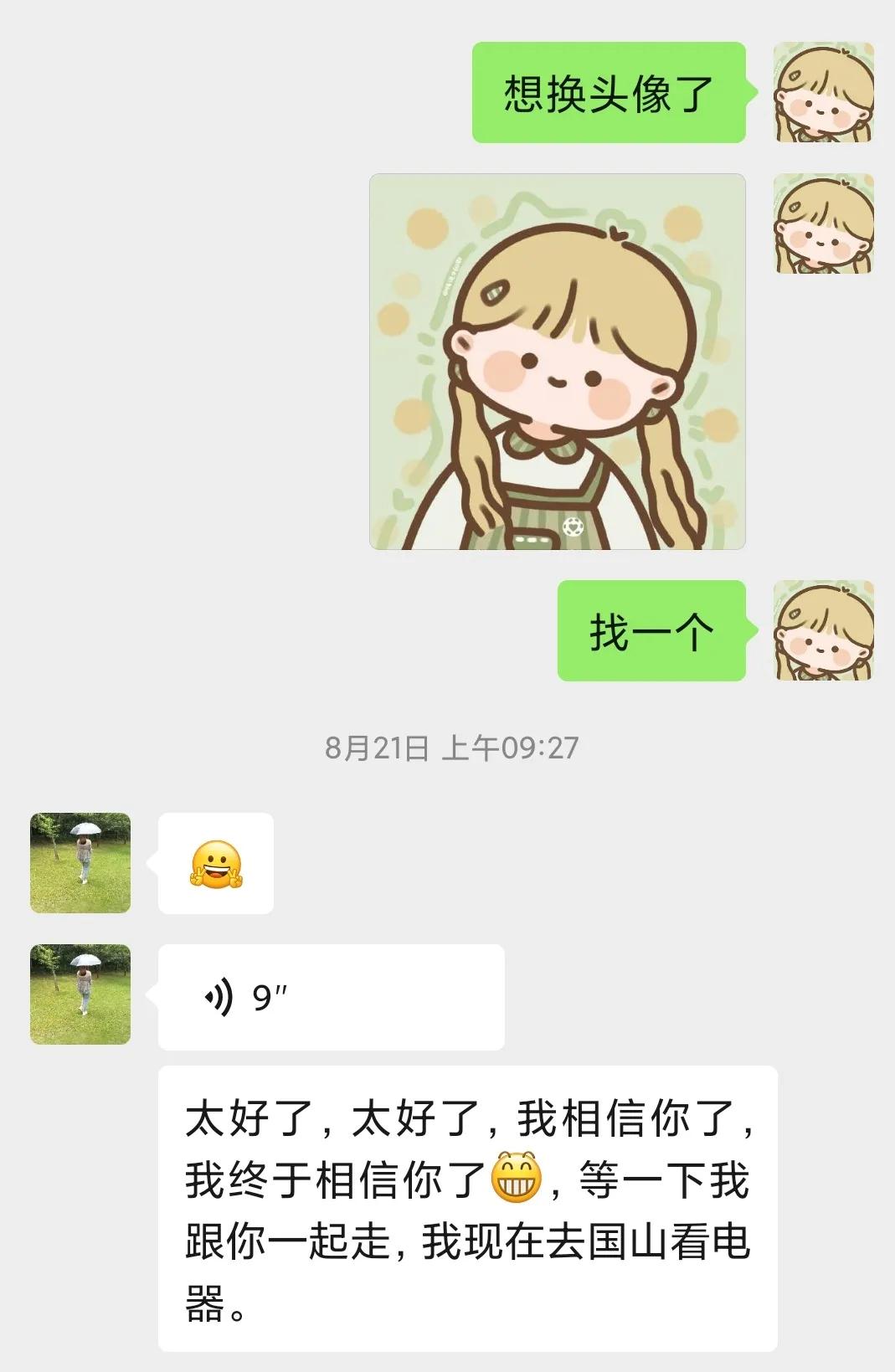Tap your avatar beside the shared cartoon picture
The width and height of the screenshot is (895, 1372).
tap(825, 224)
